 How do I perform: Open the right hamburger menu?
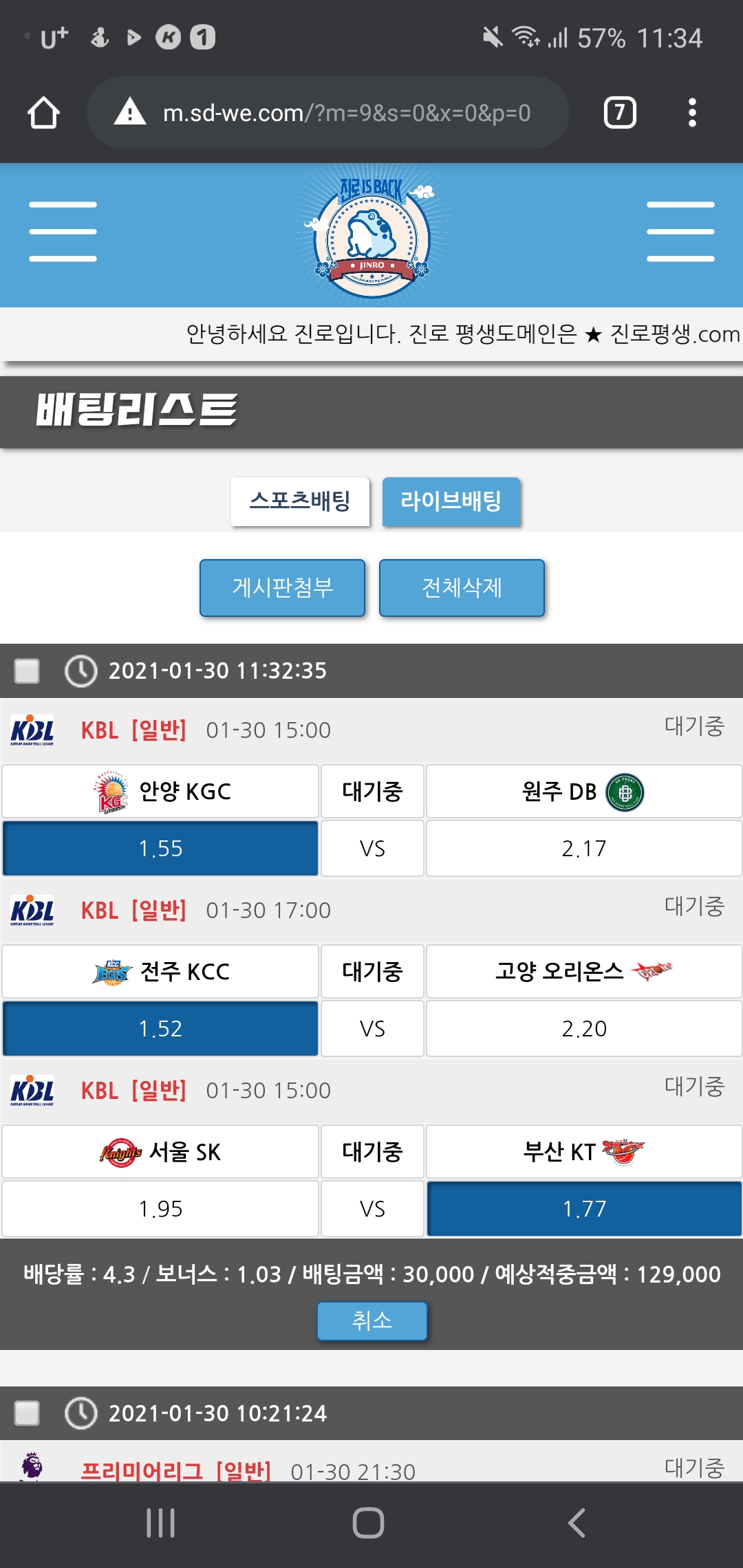point(680,232)
